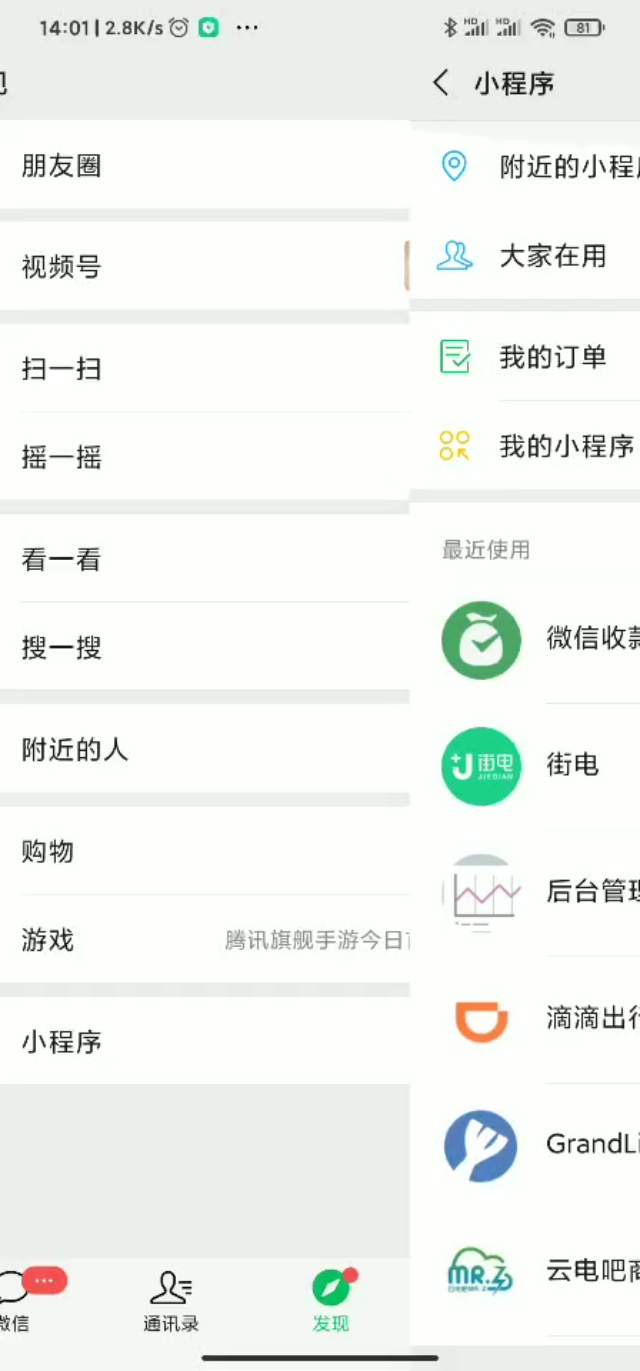This screenshot has height=1371, width=640.
Task: Open 看一看 Top Stories
Action: [x=205, y=559]
